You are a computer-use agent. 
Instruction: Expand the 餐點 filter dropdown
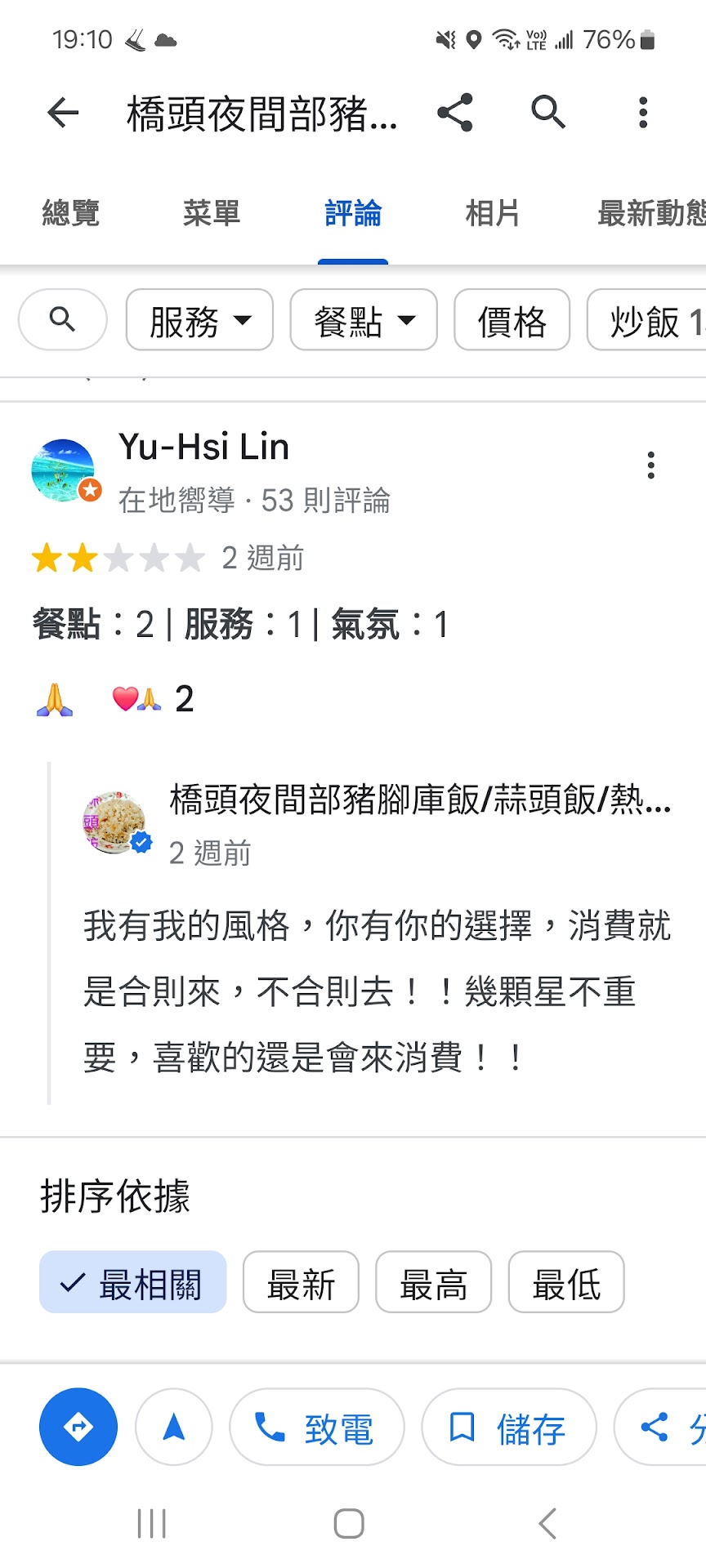pyautogui.click(x=364, y=320)
